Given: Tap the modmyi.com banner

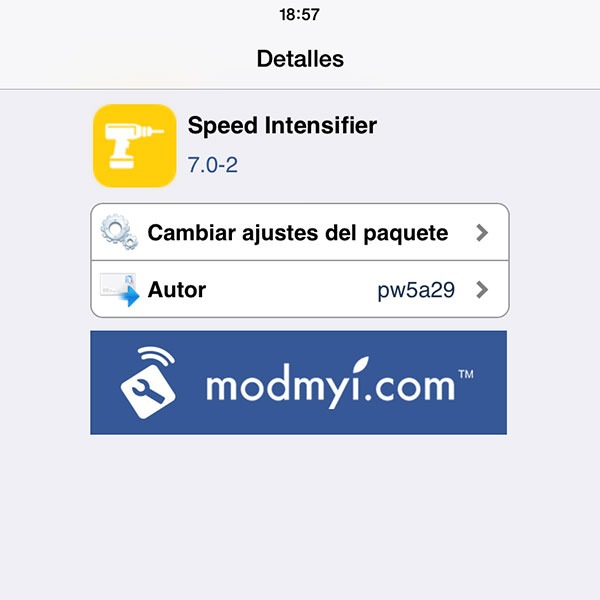Looking at the screenshot, I should pos(298,383).
